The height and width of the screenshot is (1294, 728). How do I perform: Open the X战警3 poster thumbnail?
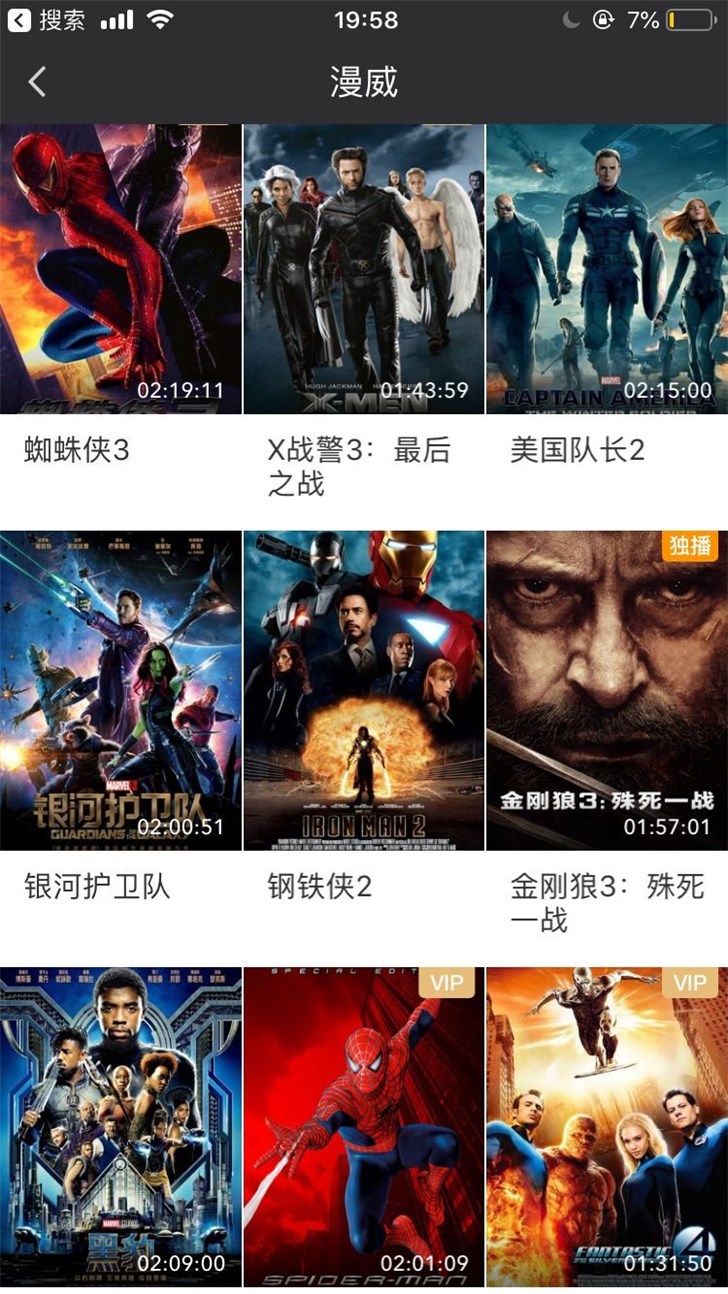click(364, 268)
